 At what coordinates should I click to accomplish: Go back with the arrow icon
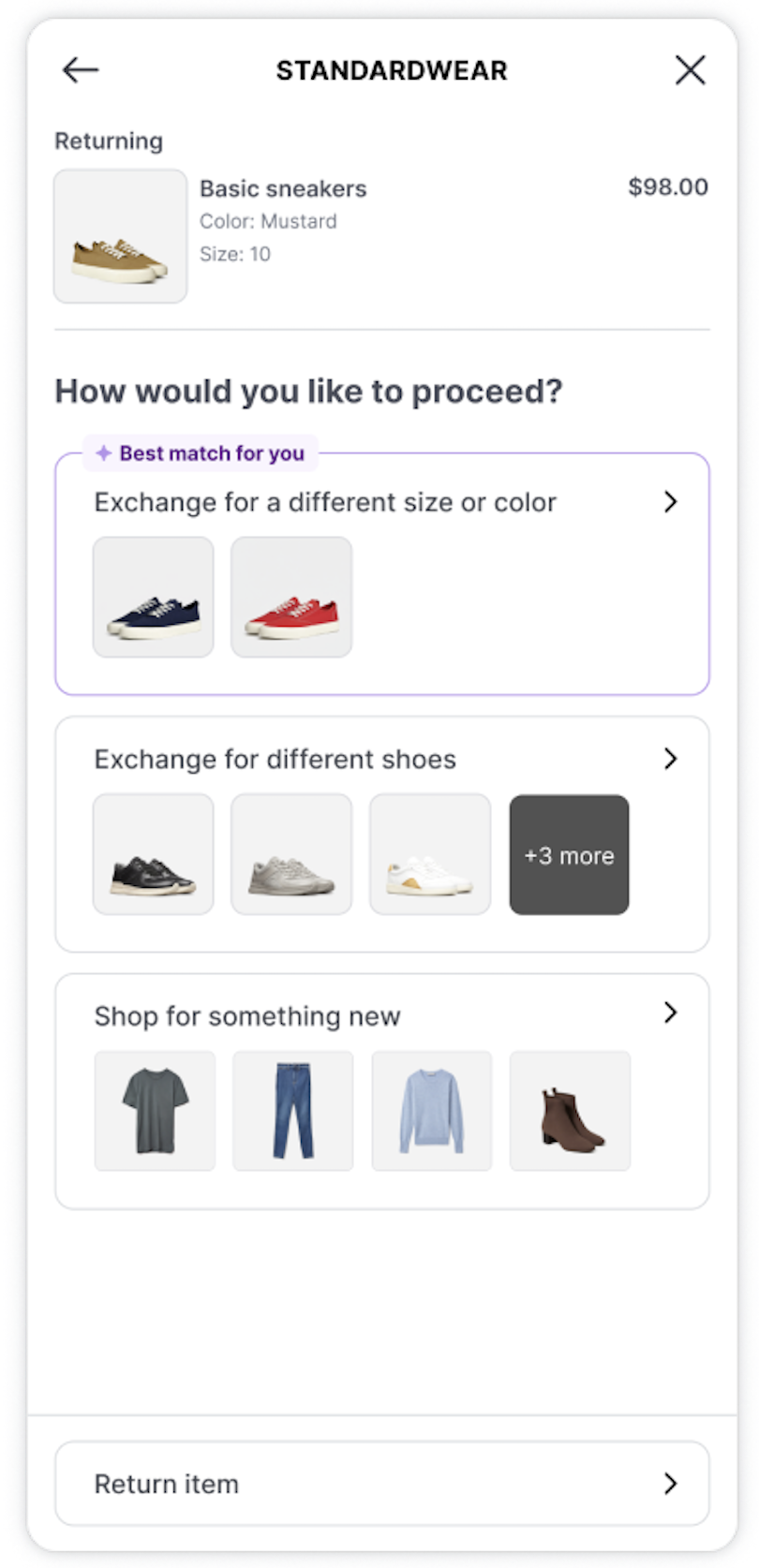coord(81,70)
